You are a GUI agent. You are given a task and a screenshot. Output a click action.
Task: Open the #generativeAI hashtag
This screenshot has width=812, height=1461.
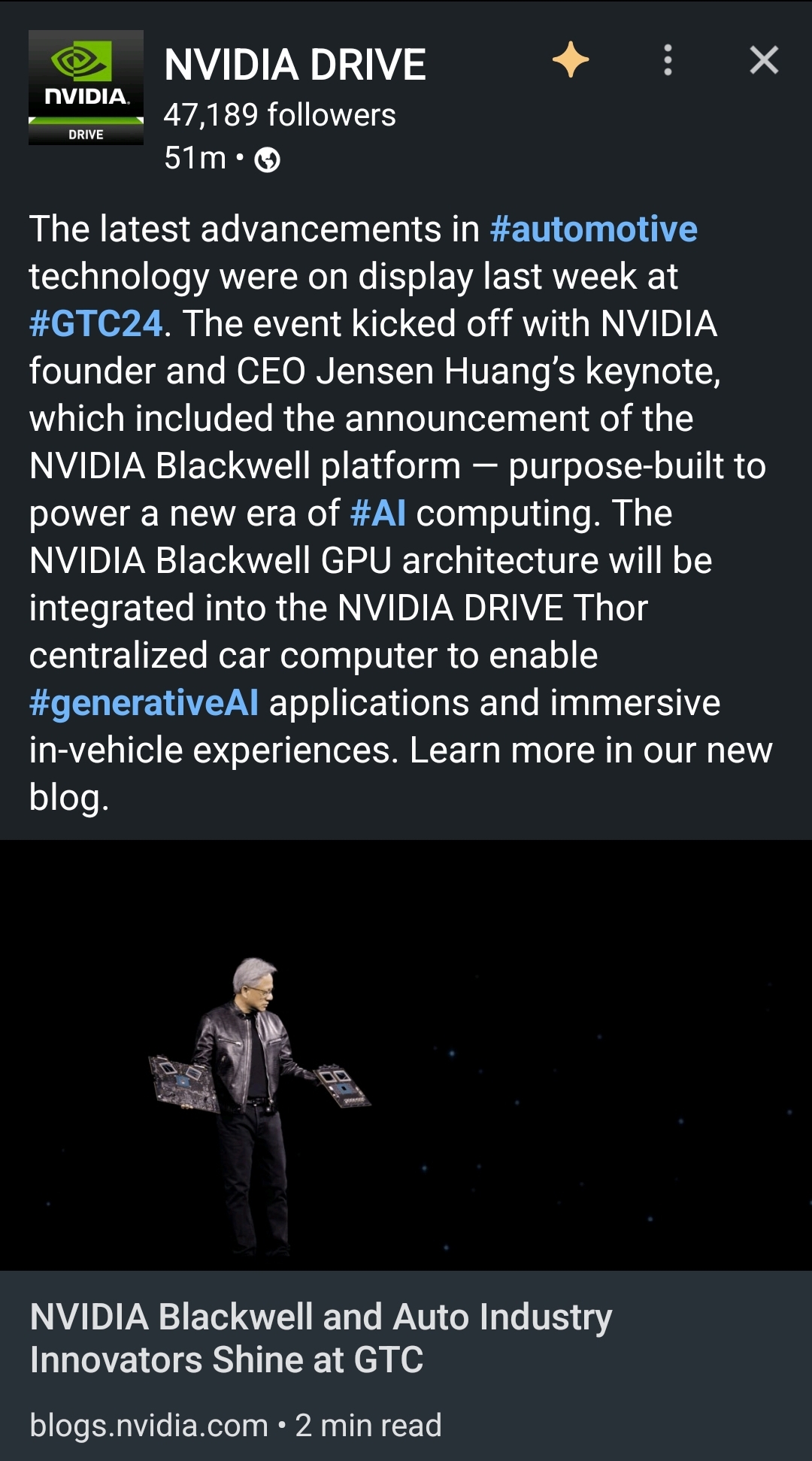144,703
